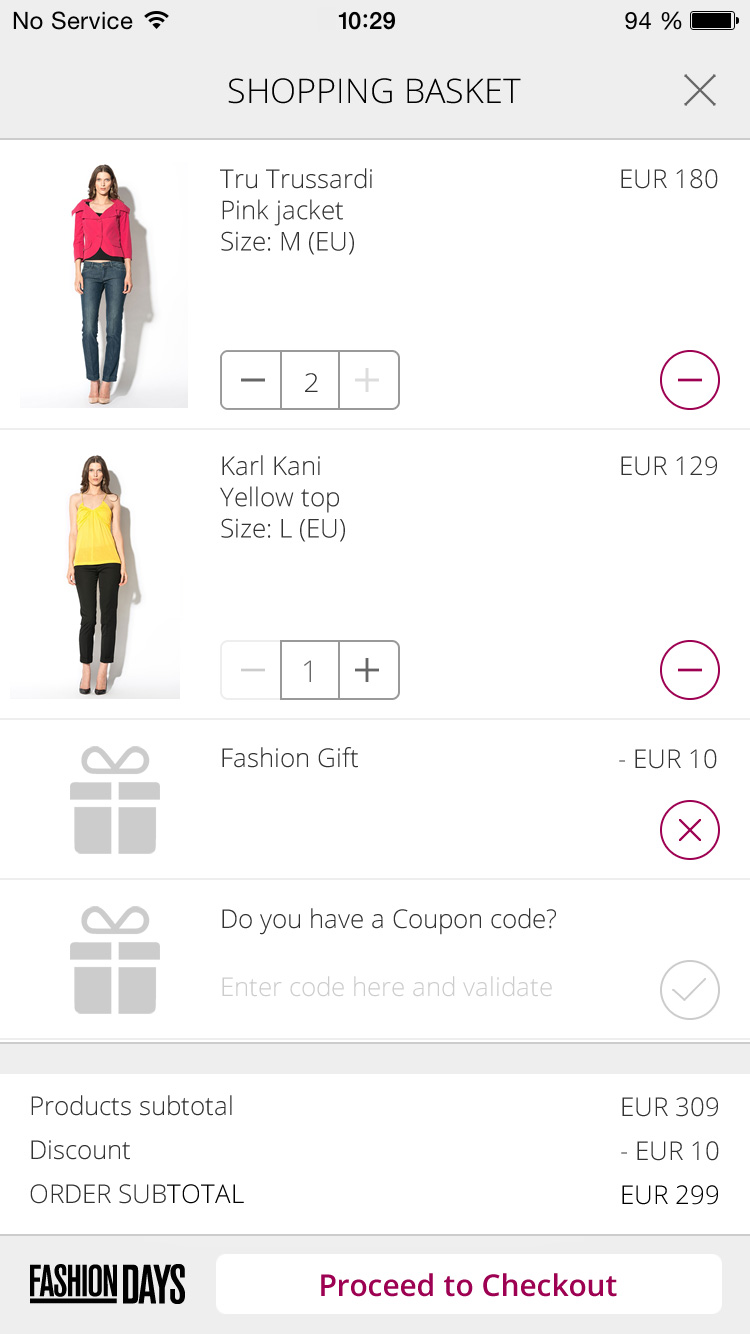Viewport: 750px width, 1334px height.
Task: Open the Pink jacket product image
Action: coord(104,284)
